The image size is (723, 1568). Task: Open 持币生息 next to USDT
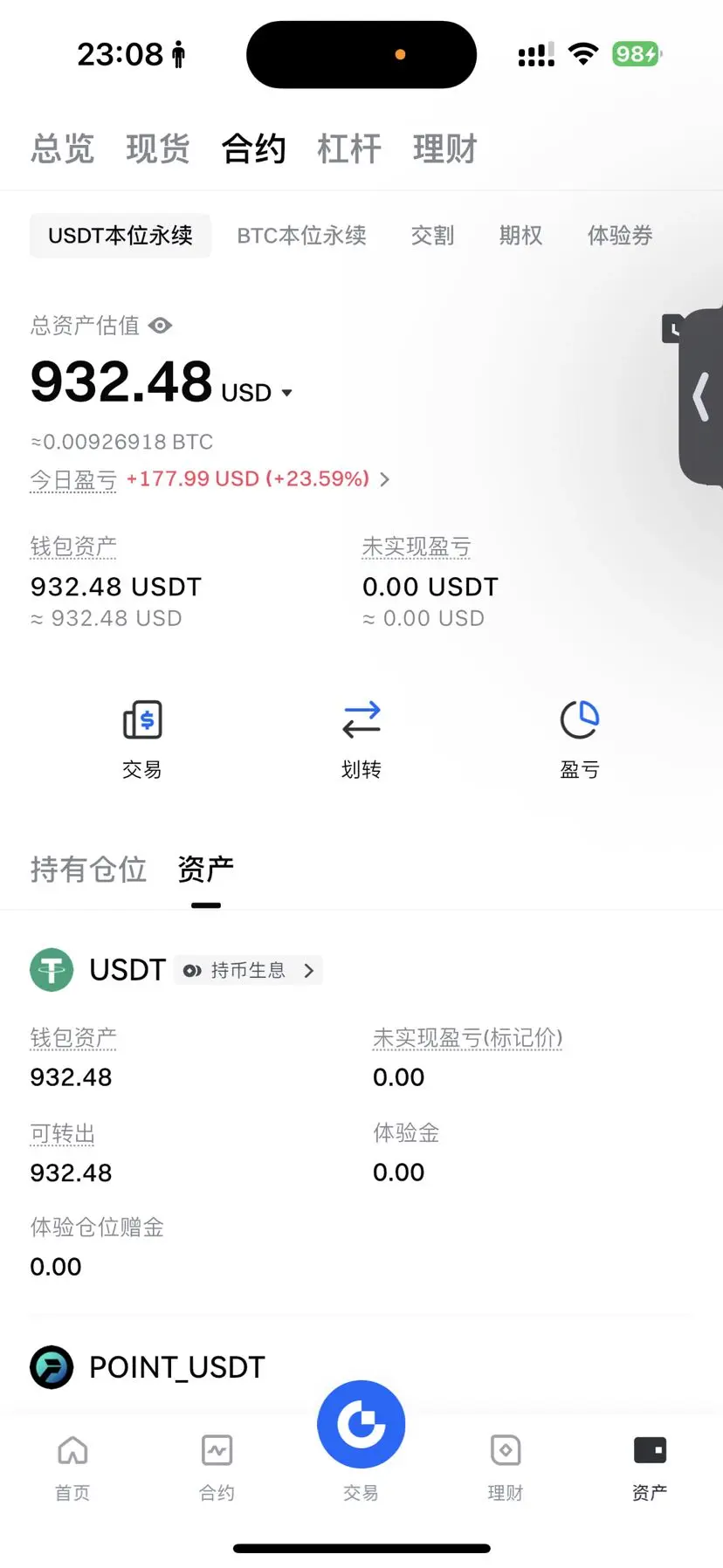pyautogui.click(x=248, y=971)
